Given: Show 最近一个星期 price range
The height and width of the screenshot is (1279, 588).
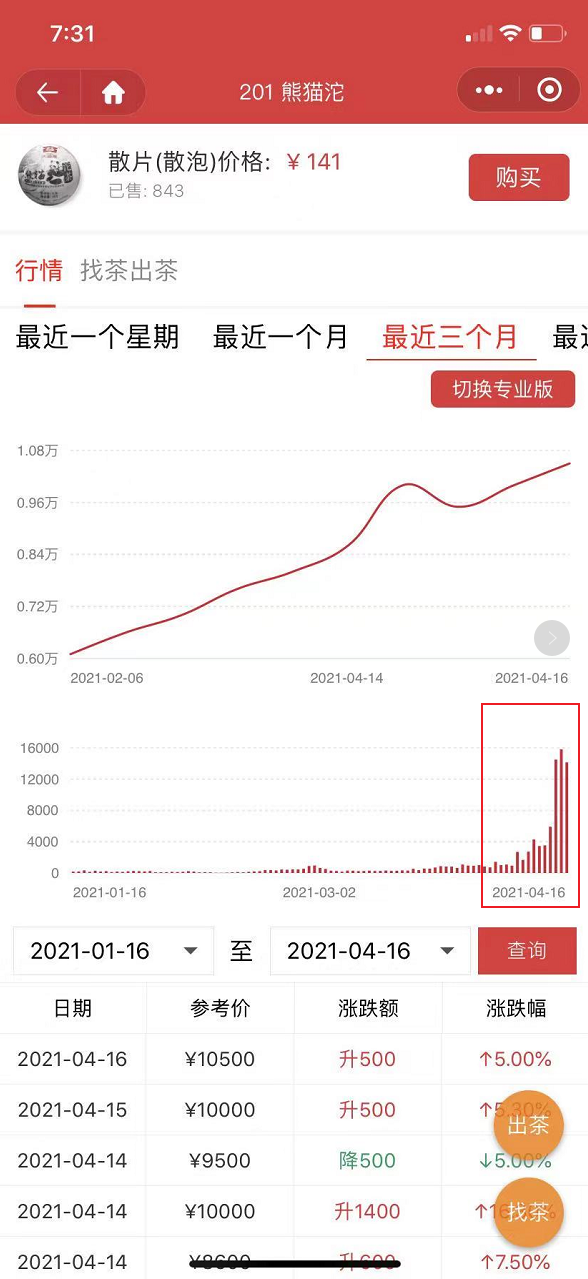Looking at the screenshot, I should [x=98, y=337].
